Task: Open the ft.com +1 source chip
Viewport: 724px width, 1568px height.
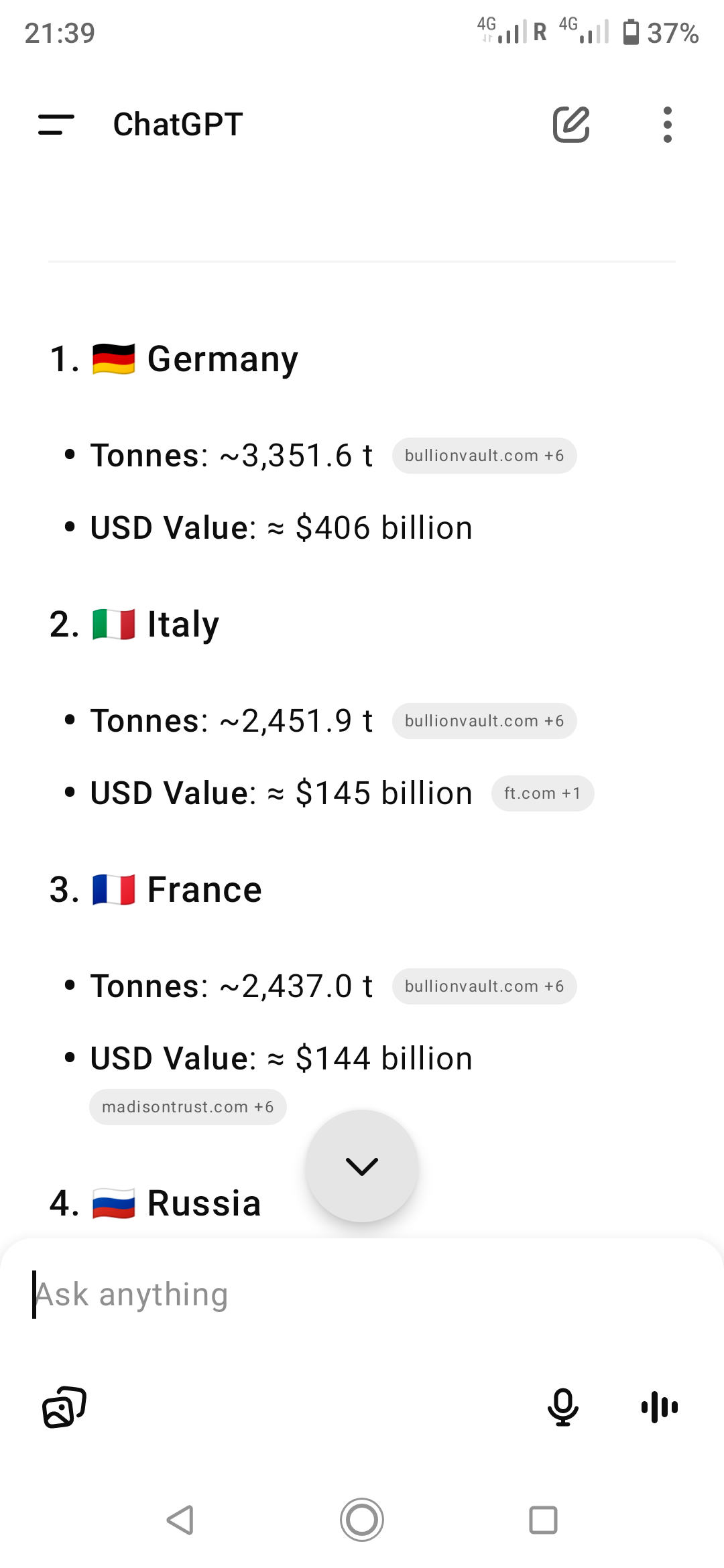Action: (543, 793)
